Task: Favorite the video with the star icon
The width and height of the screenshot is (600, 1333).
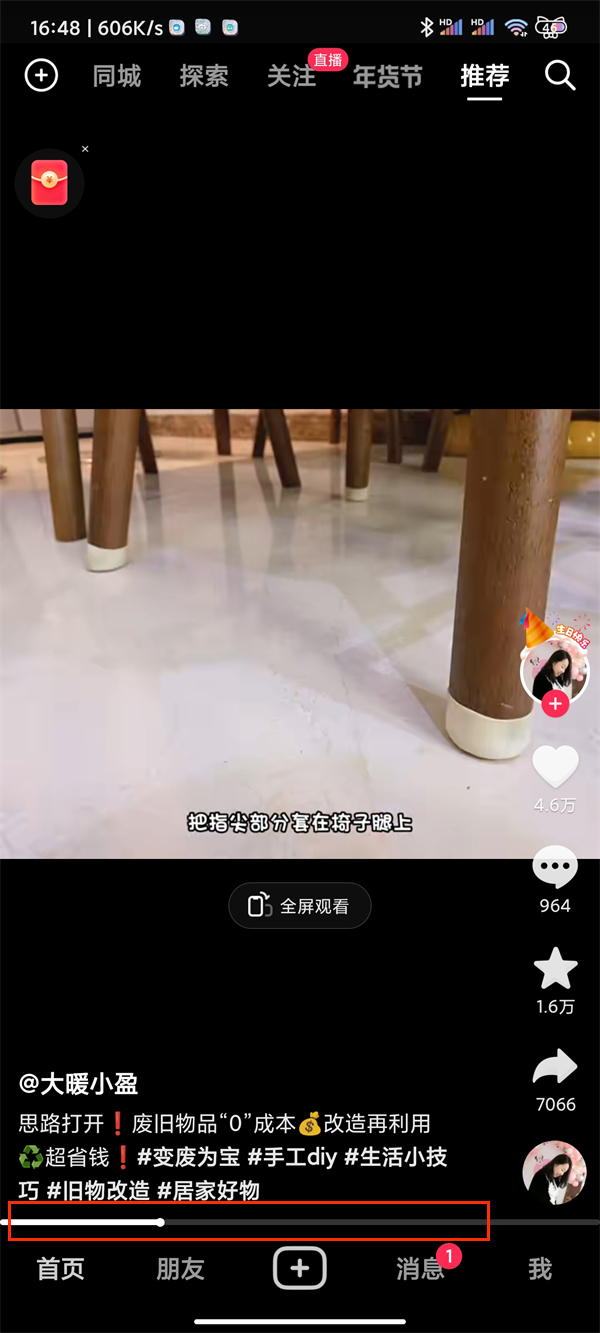Action: point(555,969)
